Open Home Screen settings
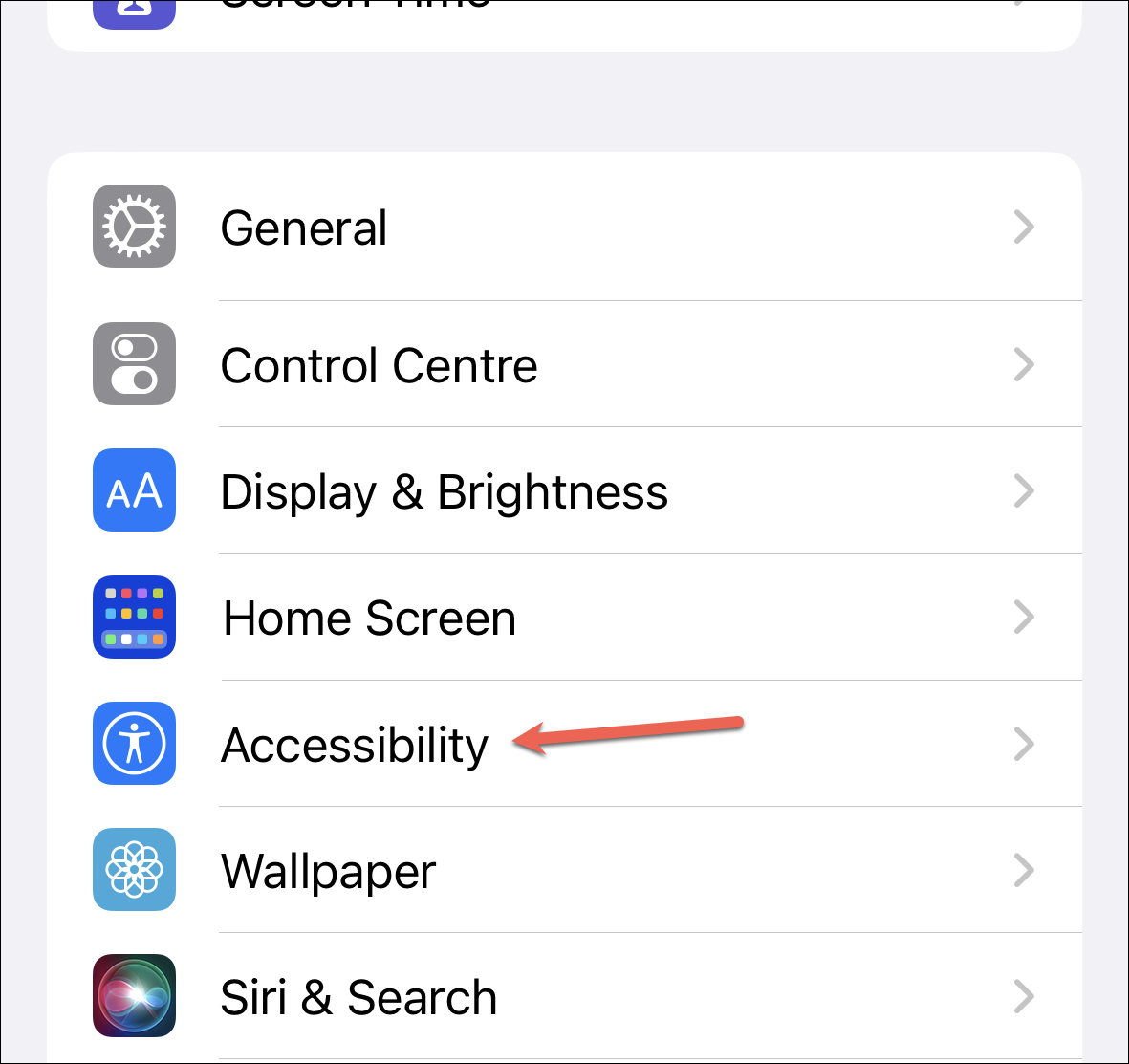 click(x=564, y=618)
